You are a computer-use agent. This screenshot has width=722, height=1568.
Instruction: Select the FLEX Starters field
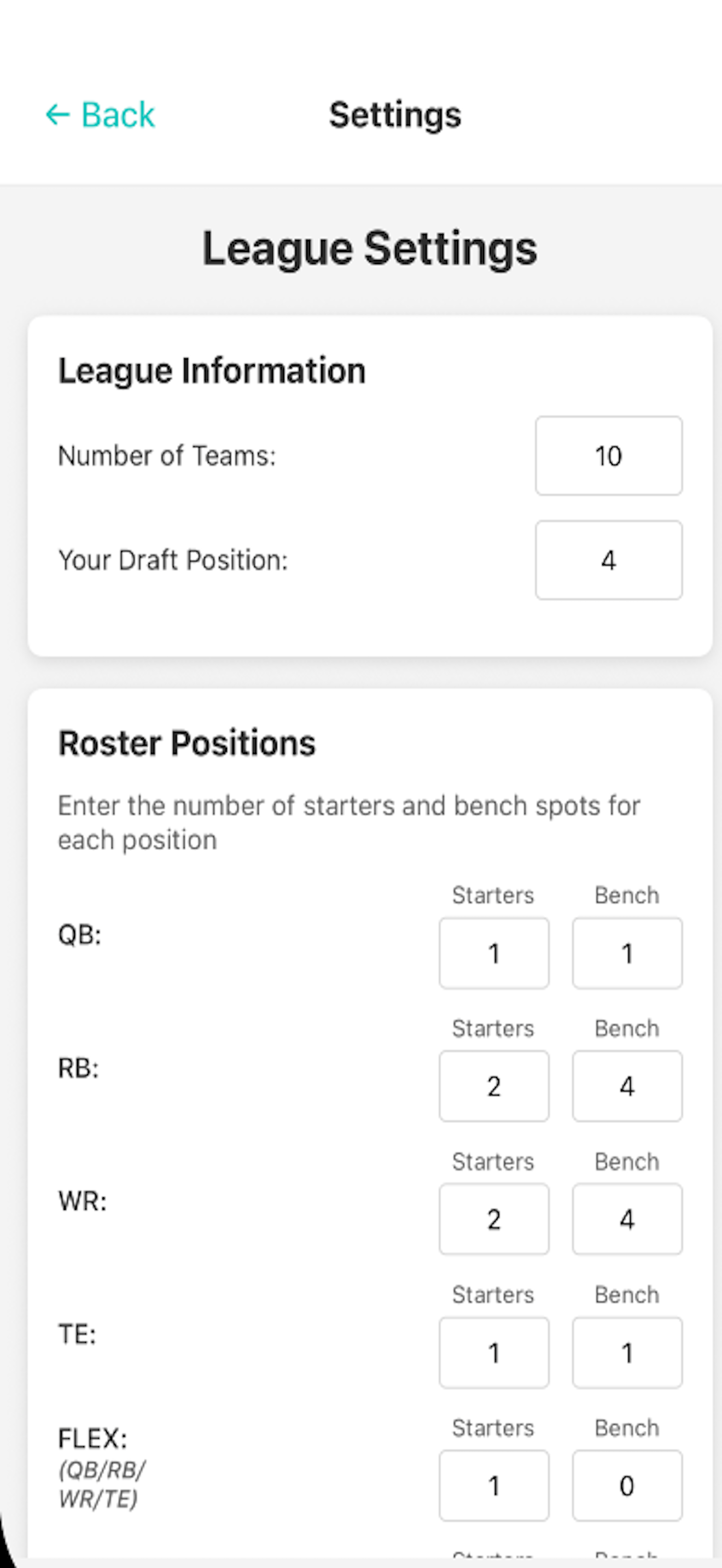tap(494, 1485)
